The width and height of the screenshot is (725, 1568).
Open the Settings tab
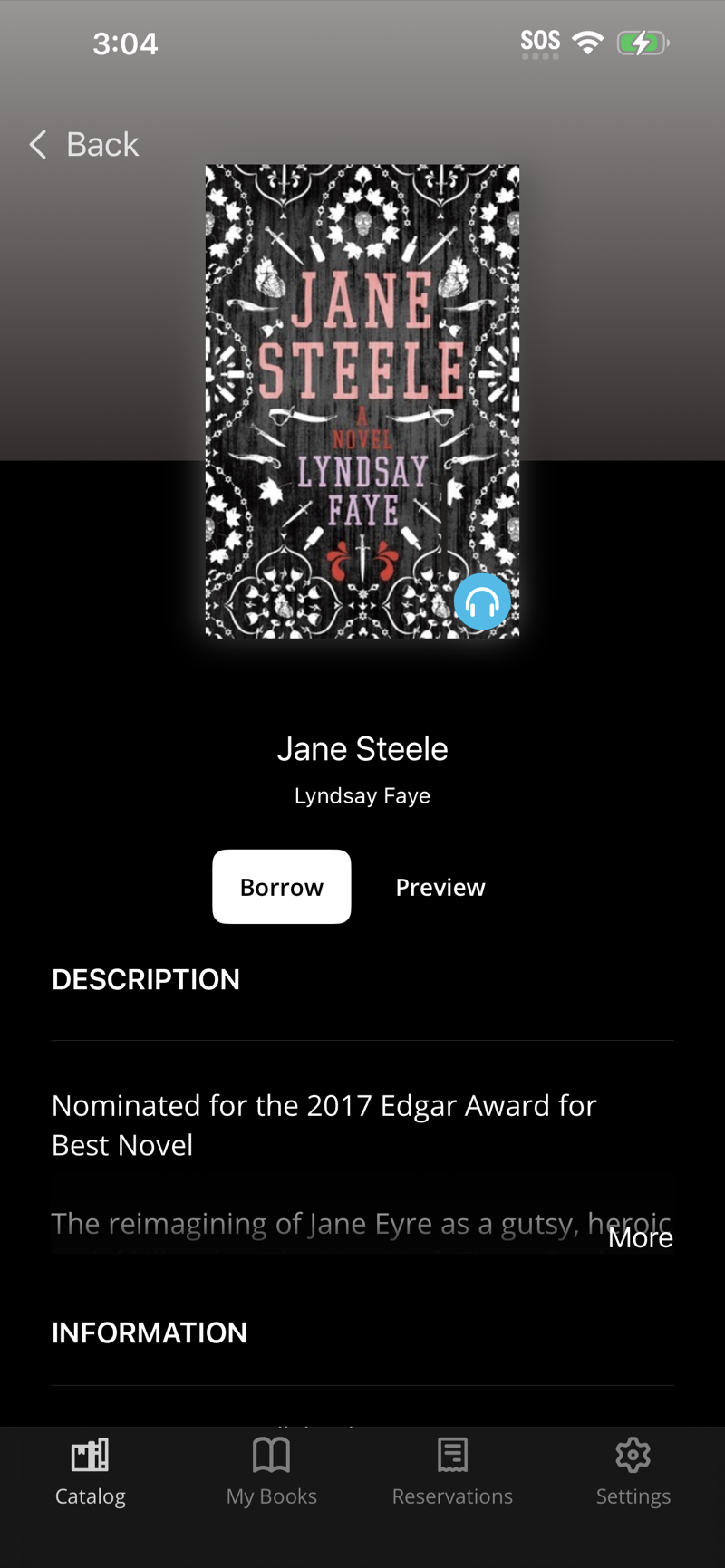pos(633,1472)
